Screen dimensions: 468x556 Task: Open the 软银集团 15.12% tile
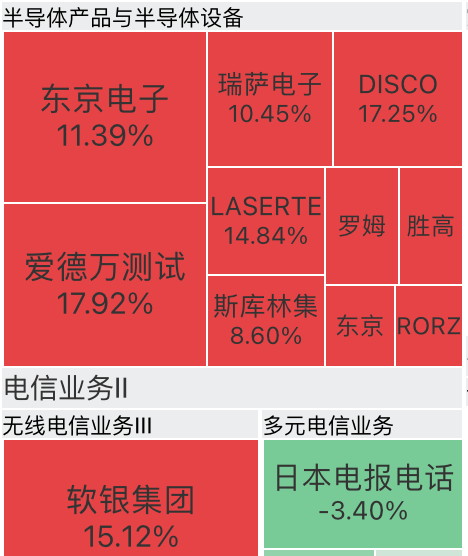click(x=131, y=498)
